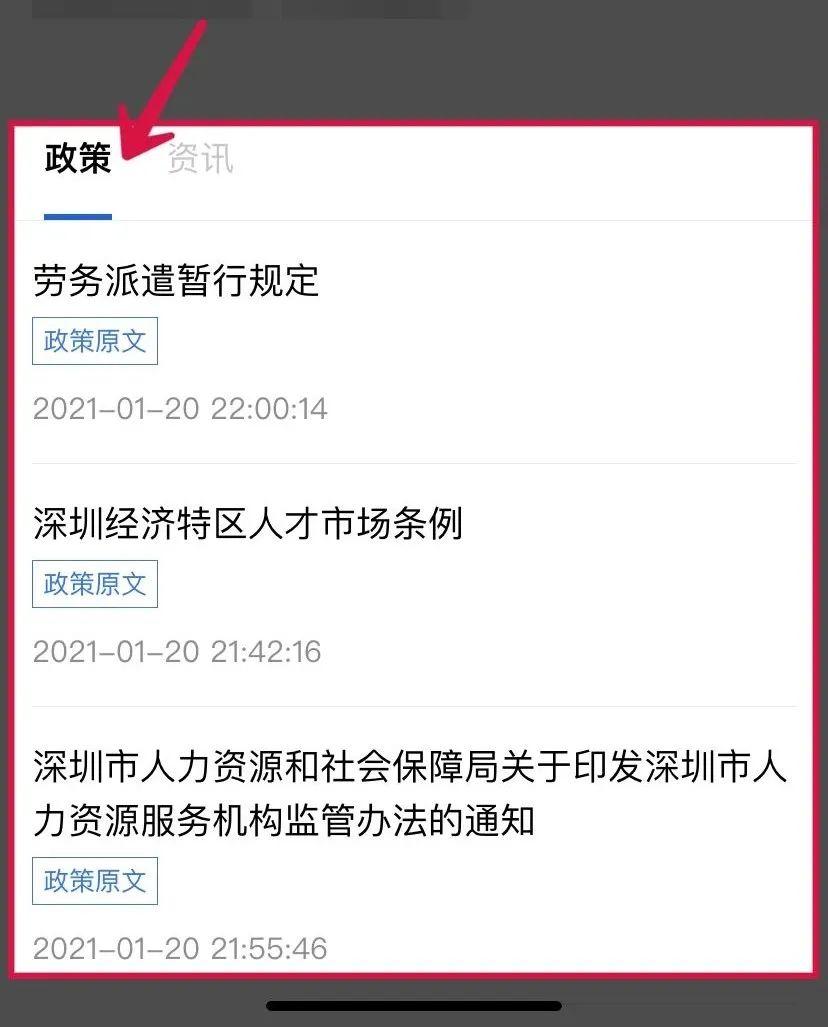
Task: Open 人力资源服务机构监管办法的通知 entry
Action: tap(410, 794)
